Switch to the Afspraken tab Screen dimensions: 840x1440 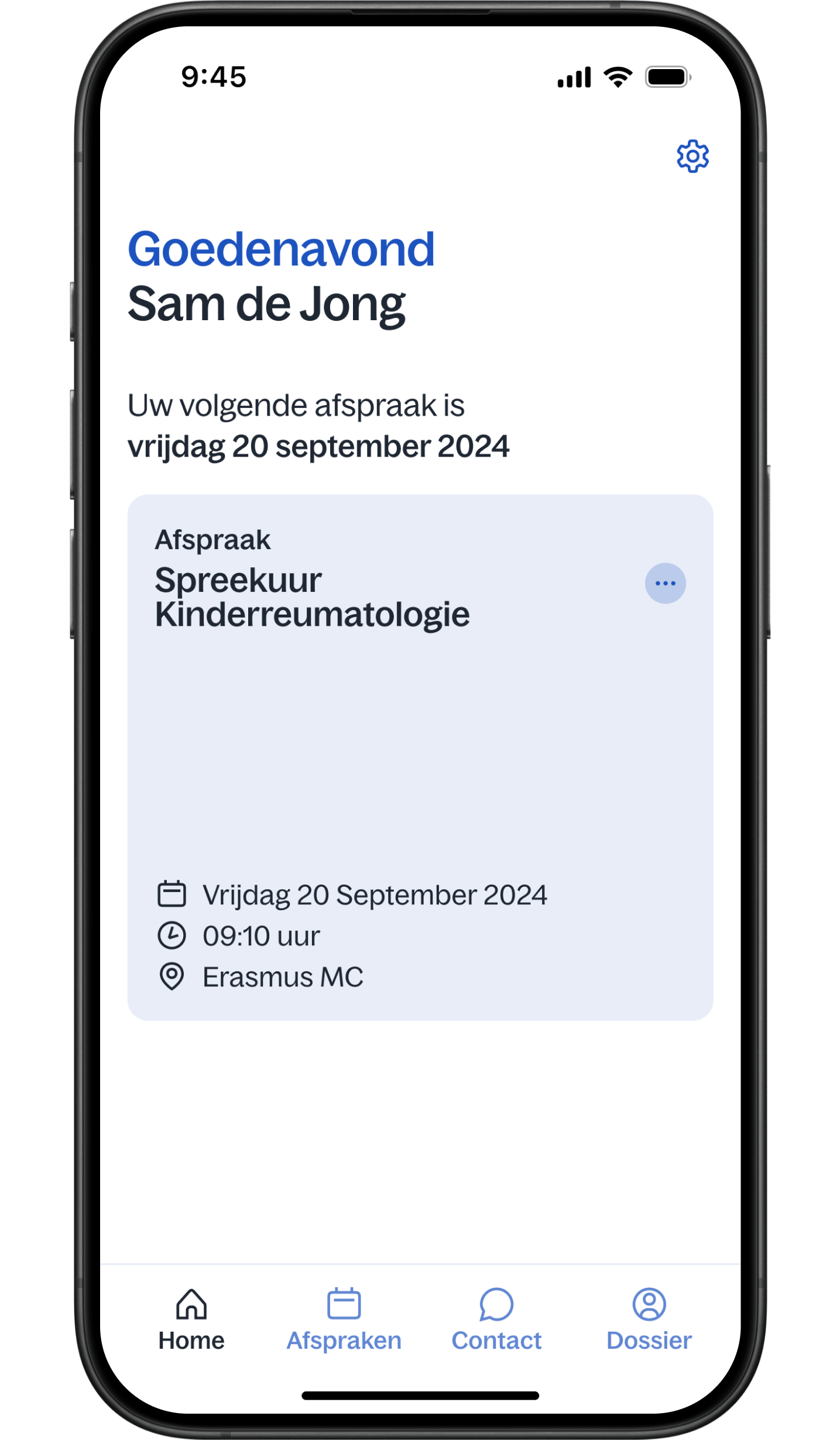click(344, 1321)
